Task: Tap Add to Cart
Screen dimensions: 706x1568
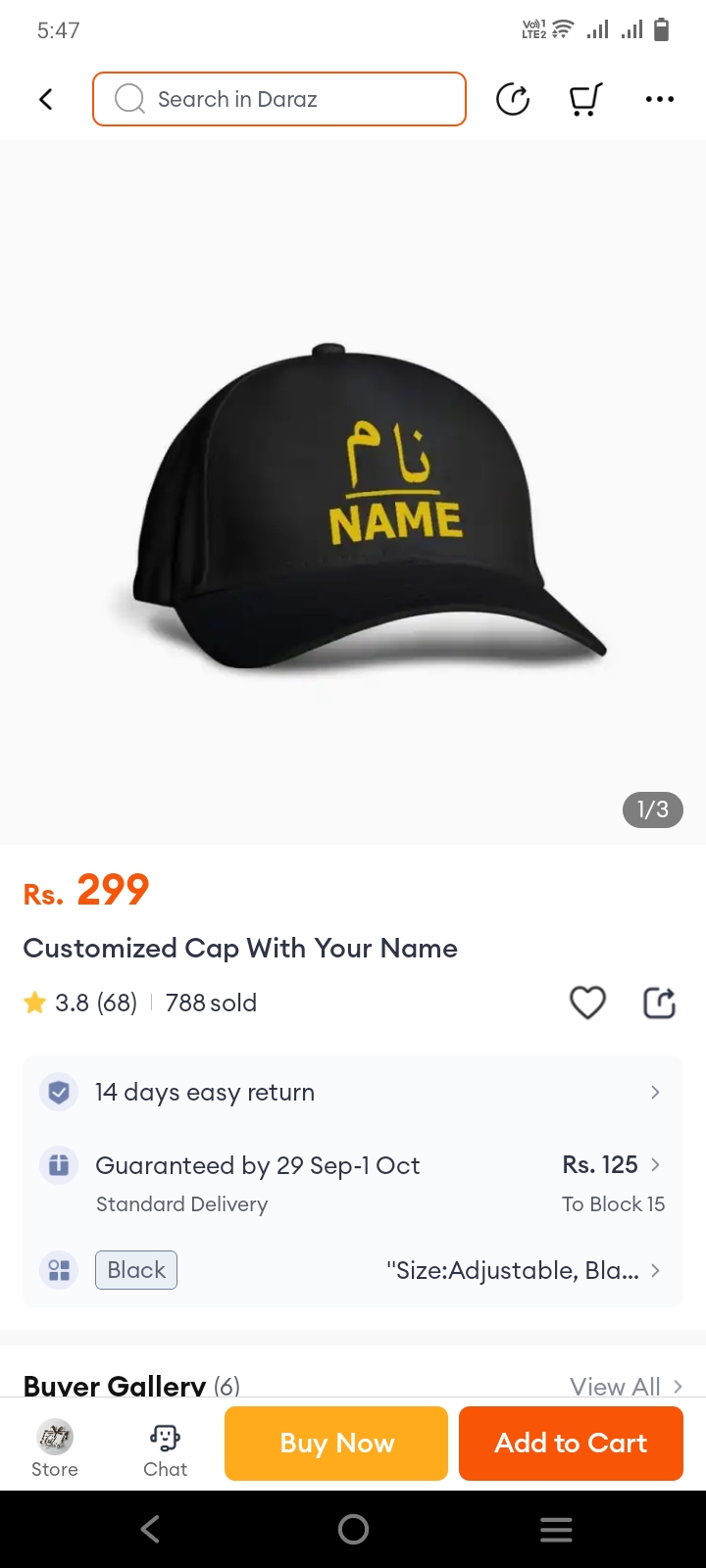Action: tap(571, 1443)
